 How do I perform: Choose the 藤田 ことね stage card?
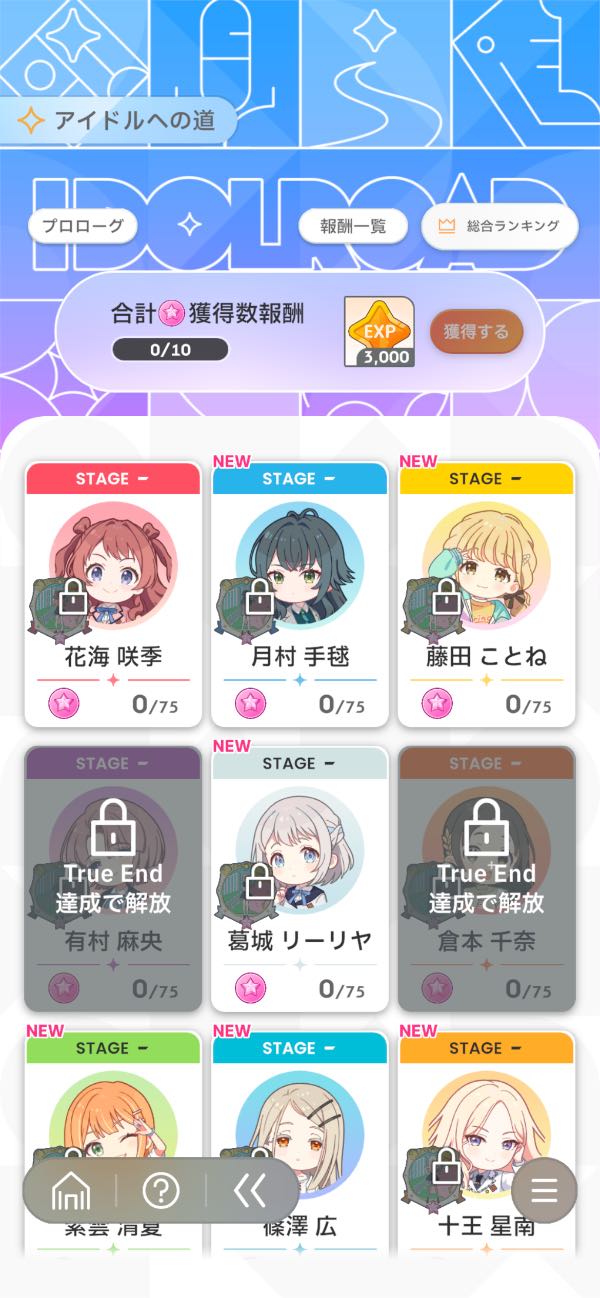coord(486,594)
